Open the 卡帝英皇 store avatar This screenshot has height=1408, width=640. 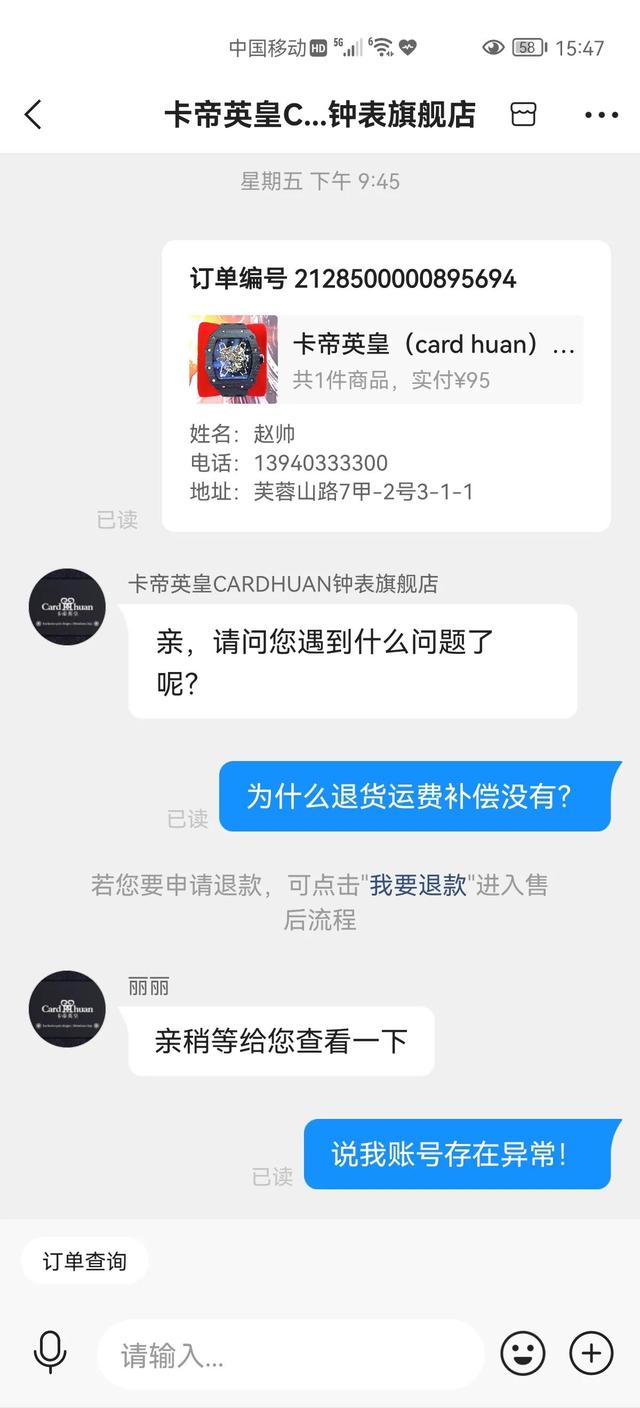click(x=67, y=607)
